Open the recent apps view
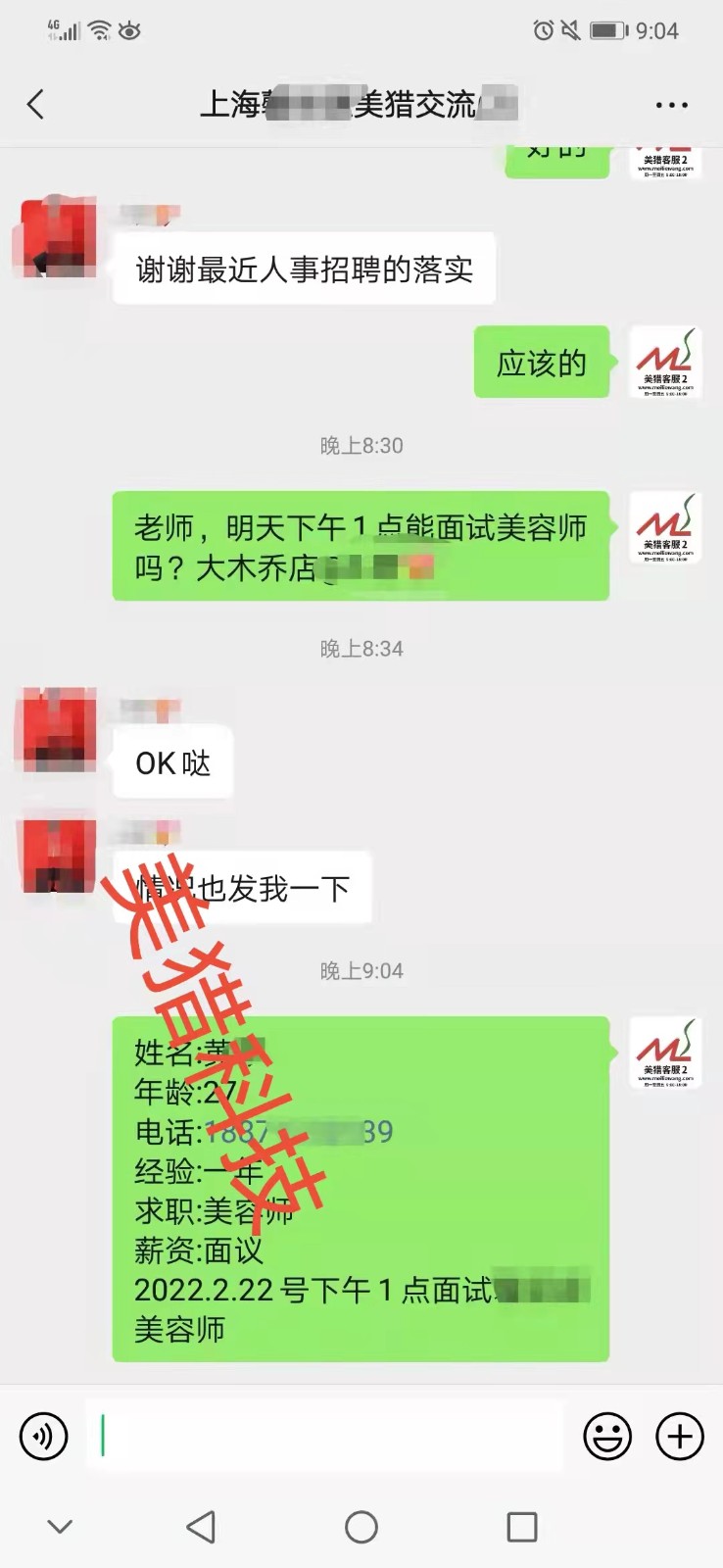Screen dimensions: 723x1568 pos(521,1527)
